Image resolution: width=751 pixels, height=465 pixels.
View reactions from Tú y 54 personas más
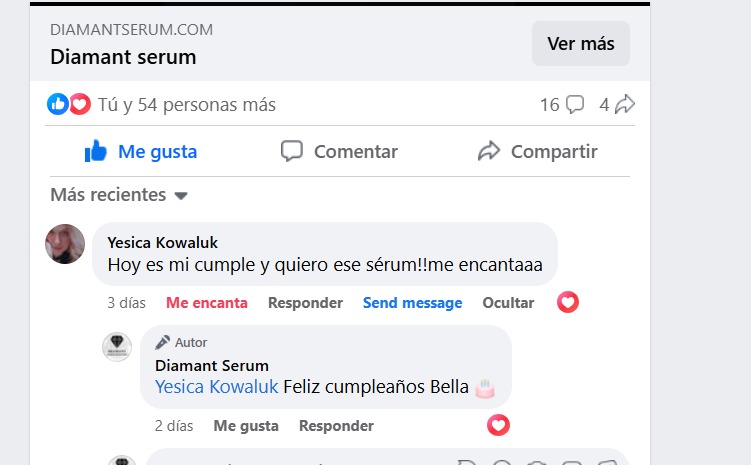pos(186,104)
